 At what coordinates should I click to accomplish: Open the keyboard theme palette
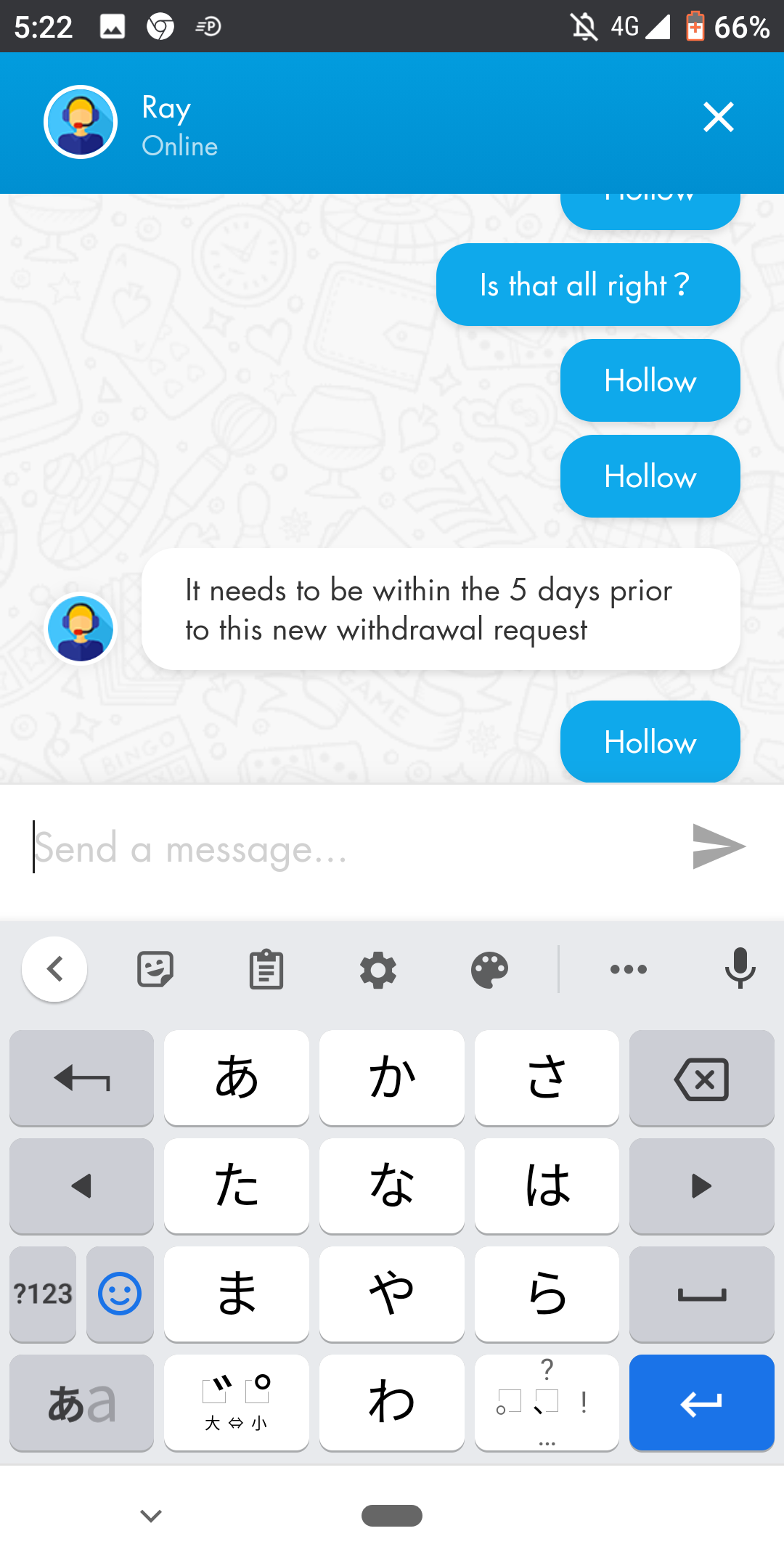click(x=489, y=969)
